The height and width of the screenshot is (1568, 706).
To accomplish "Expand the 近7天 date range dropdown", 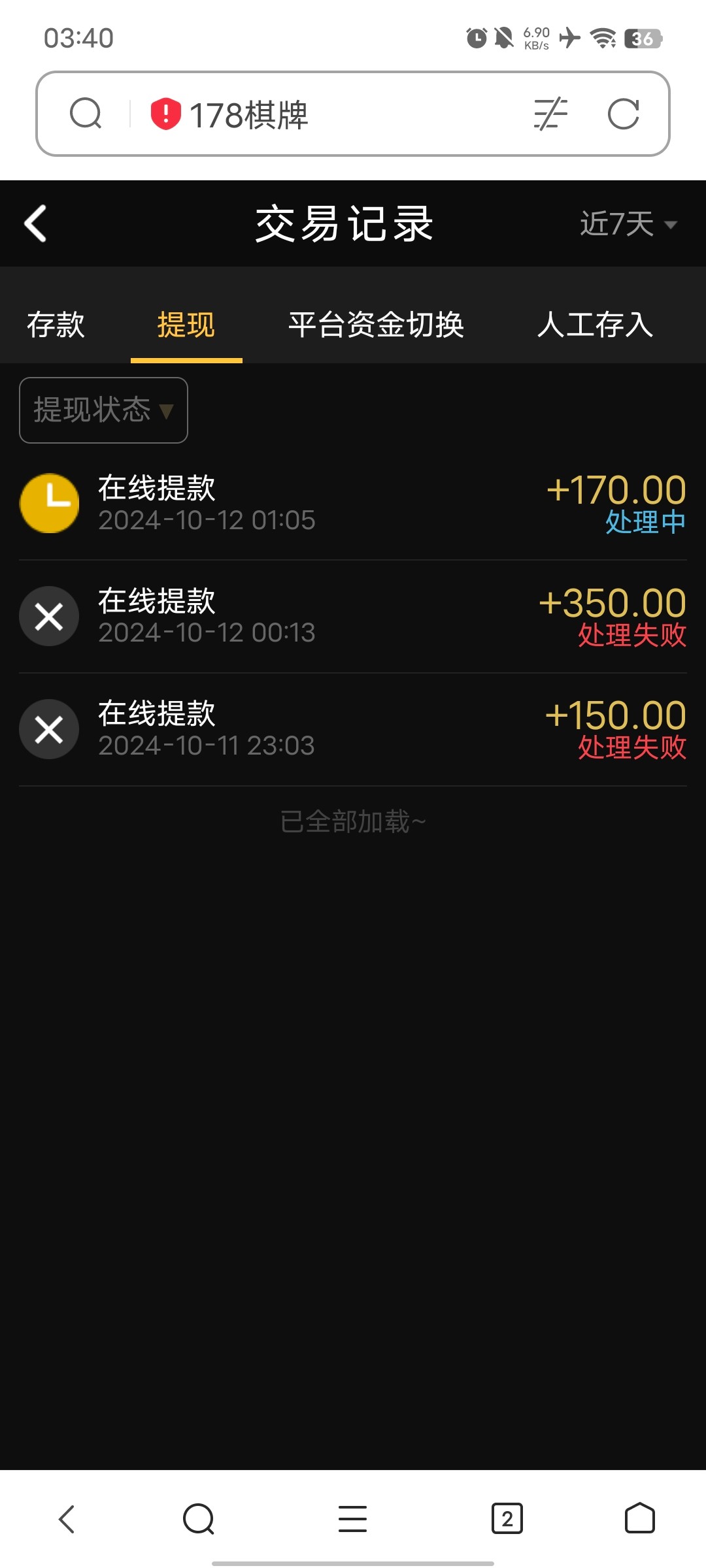I will click(x=628, y=224).
